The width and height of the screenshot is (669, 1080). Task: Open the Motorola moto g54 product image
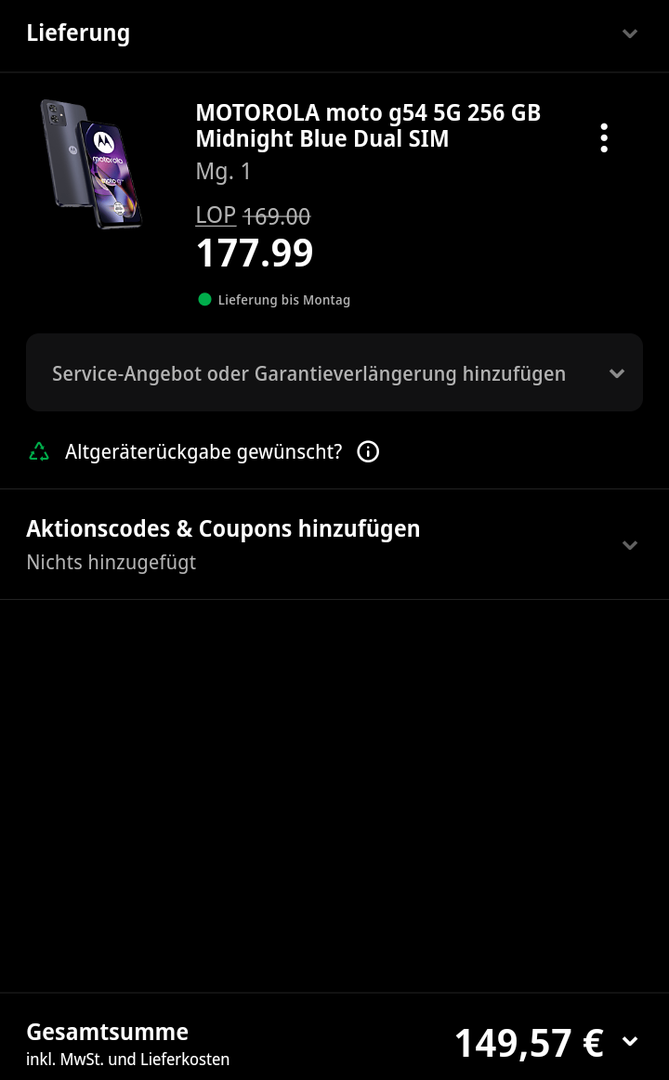(x=92, y=163)
